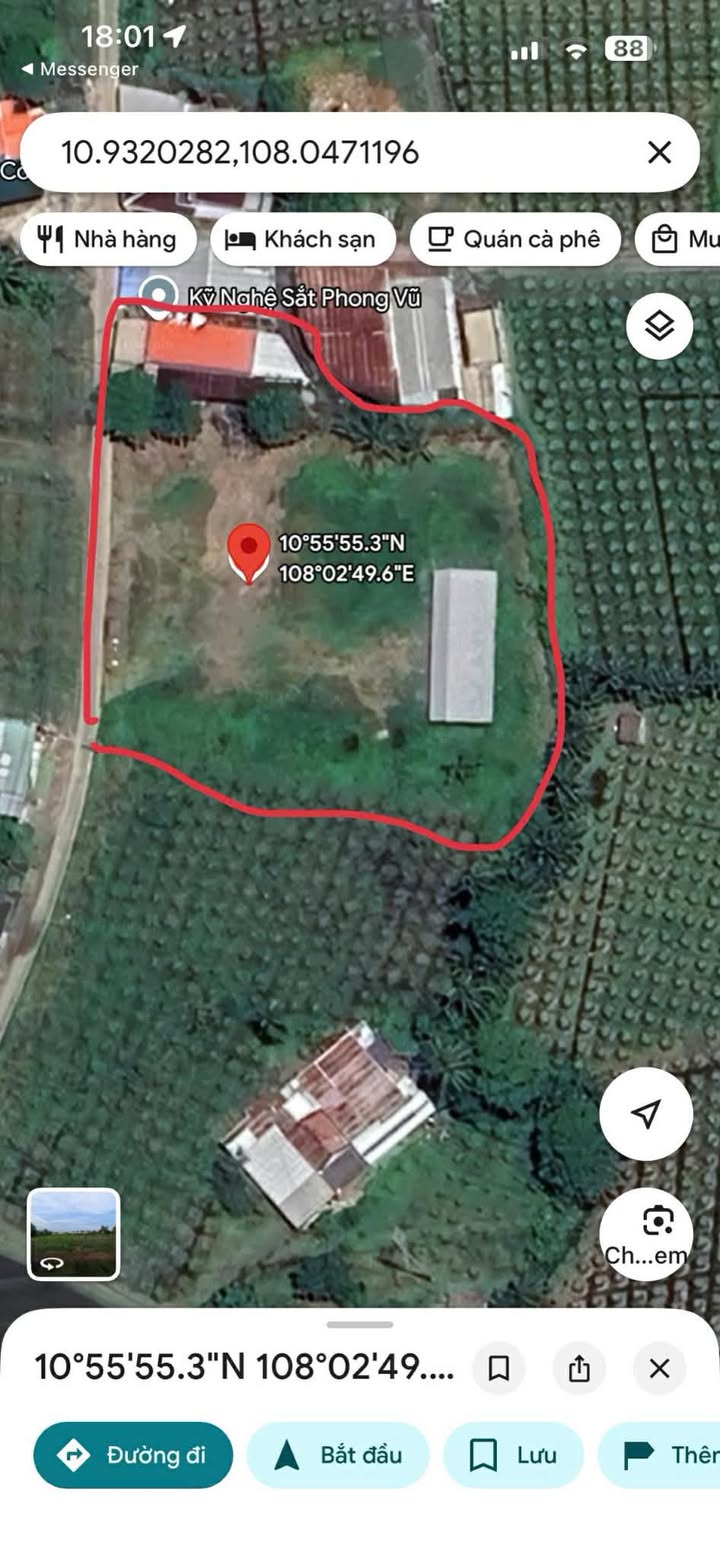Open the map layers selector
The height and width of the screenshot is (1559, 720).
click(659, 326)
